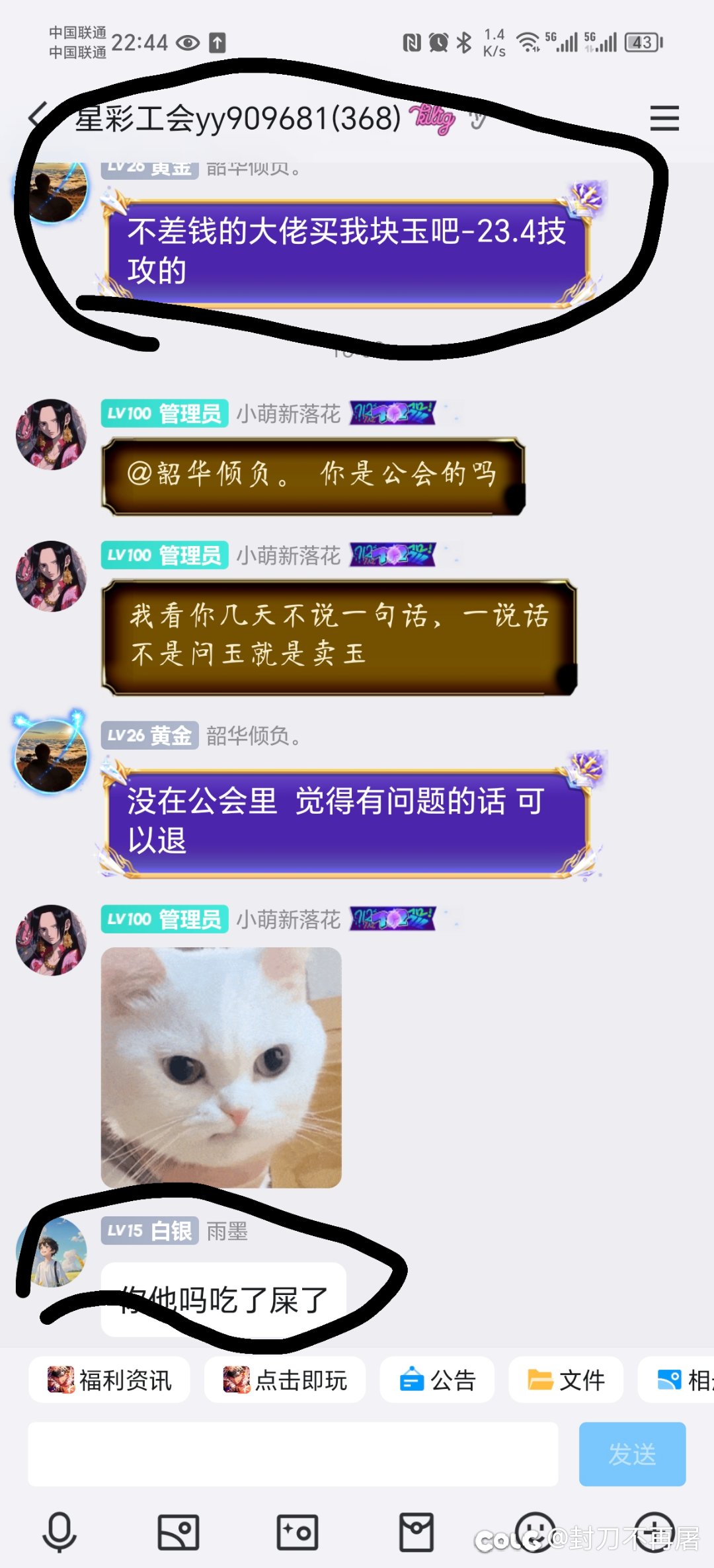Start voice input with the microphone

tap(59, 1532)
